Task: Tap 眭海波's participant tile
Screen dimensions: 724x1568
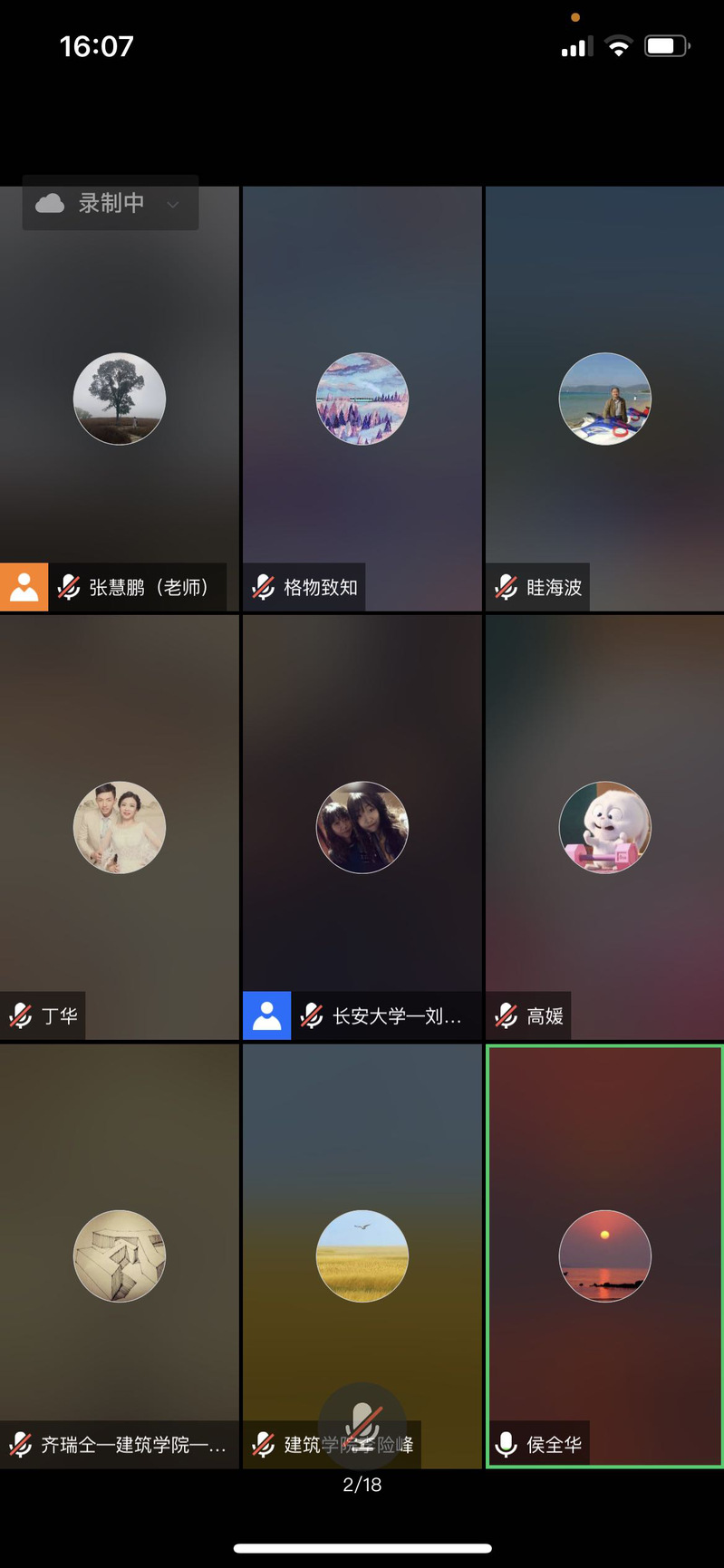Action: [604, 399]
